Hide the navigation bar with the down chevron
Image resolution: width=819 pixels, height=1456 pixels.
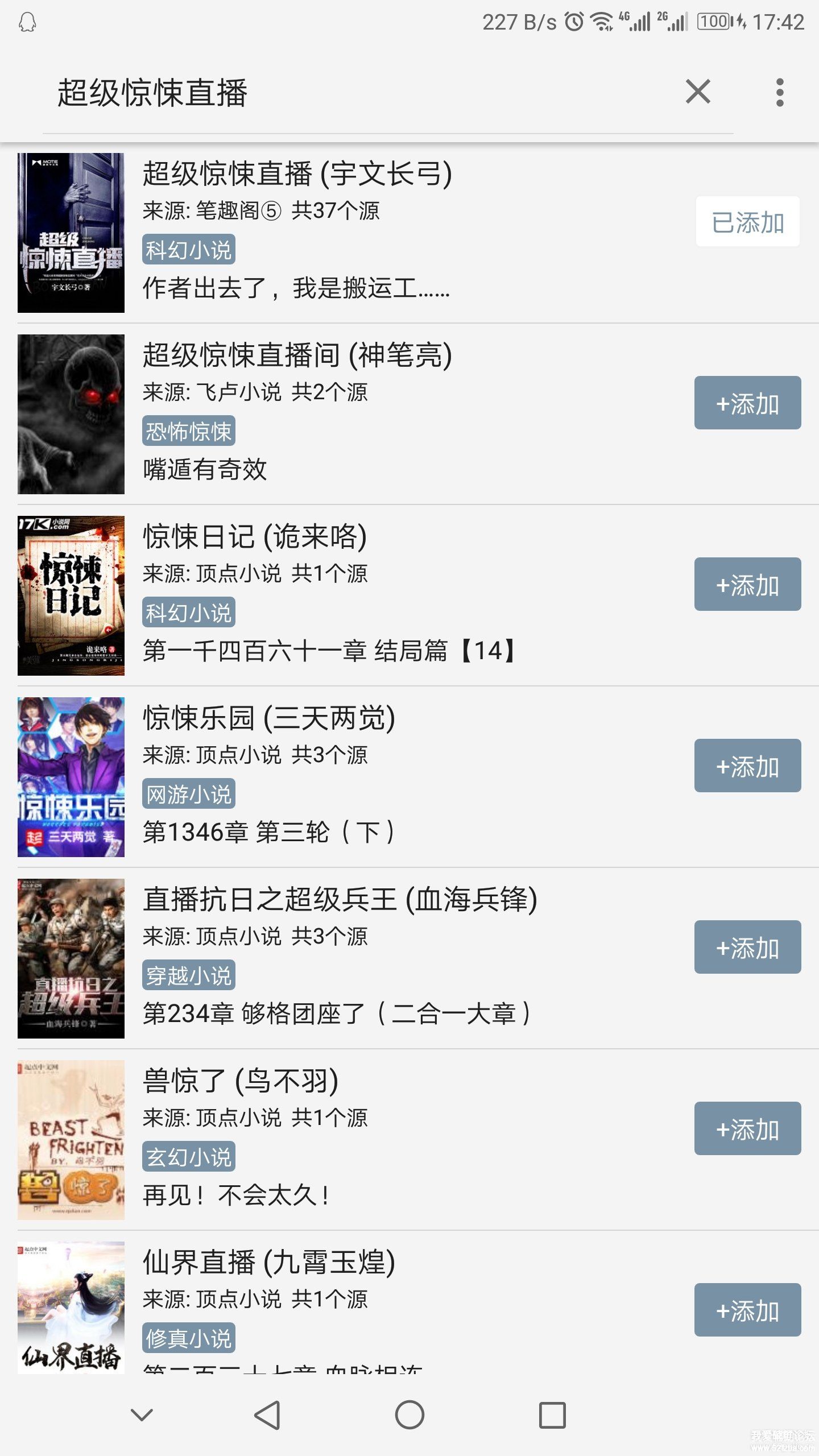click(x=142, y=1414)
